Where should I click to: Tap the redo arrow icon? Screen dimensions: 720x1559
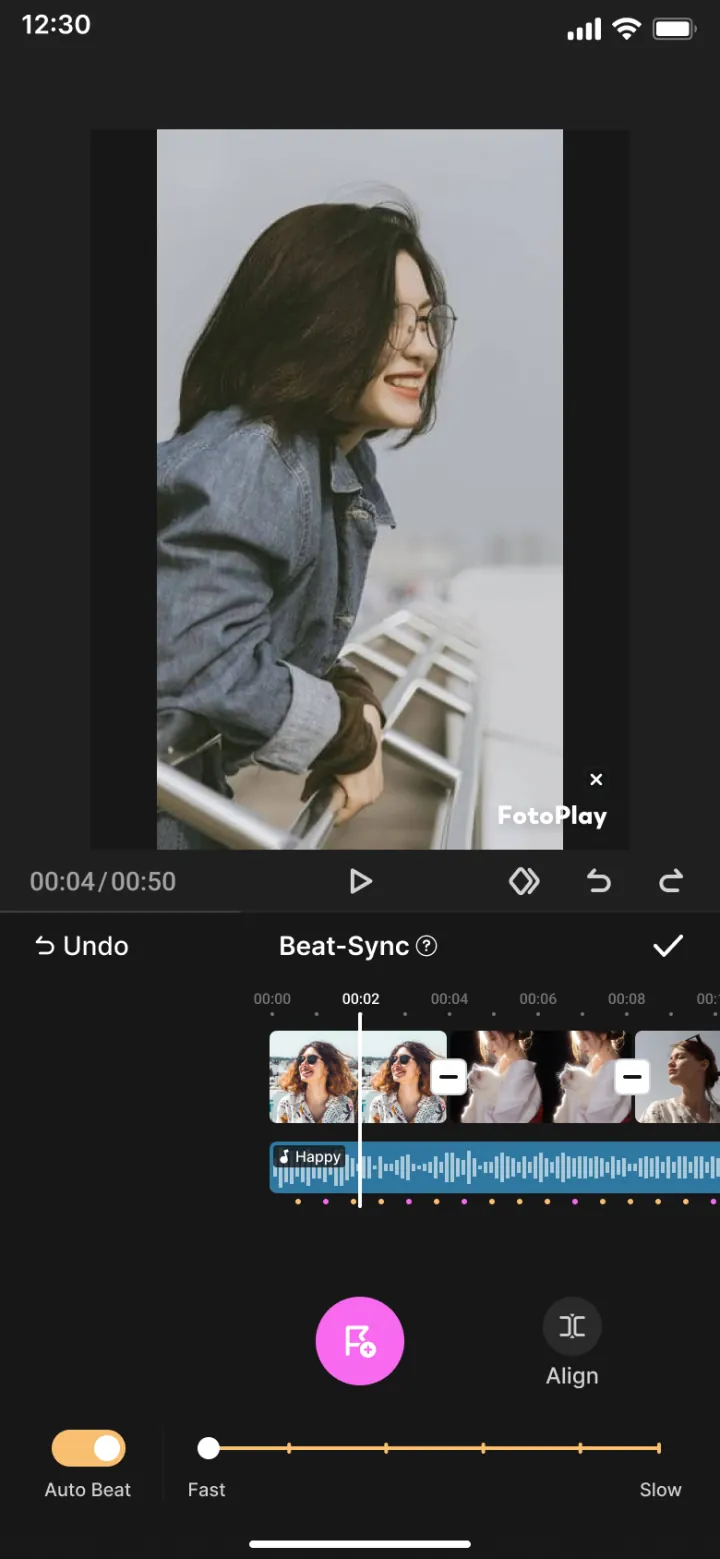coord(670,881)
